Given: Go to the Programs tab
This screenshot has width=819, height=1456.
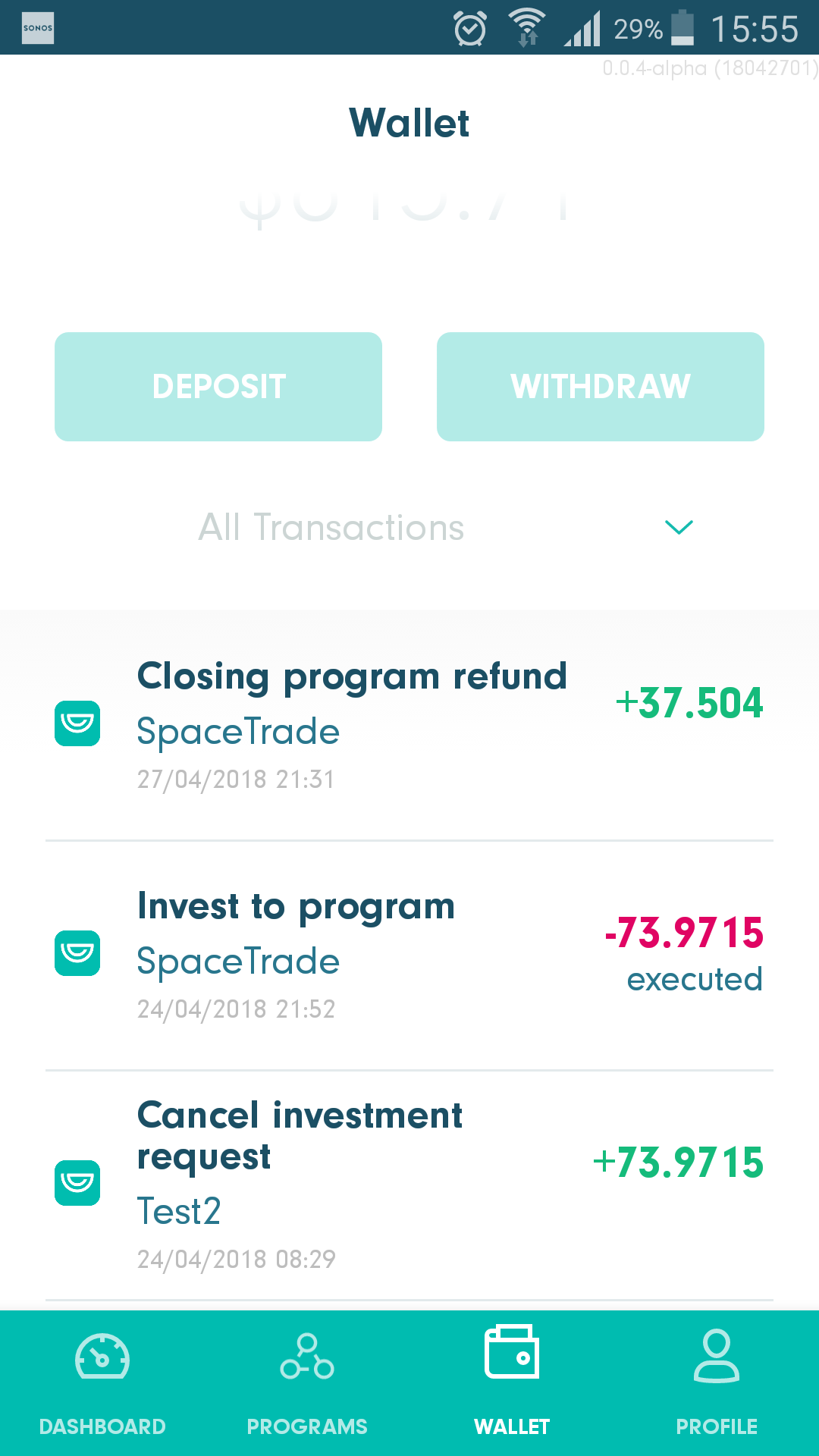Looking at the screenshot, I should 307,1384.
